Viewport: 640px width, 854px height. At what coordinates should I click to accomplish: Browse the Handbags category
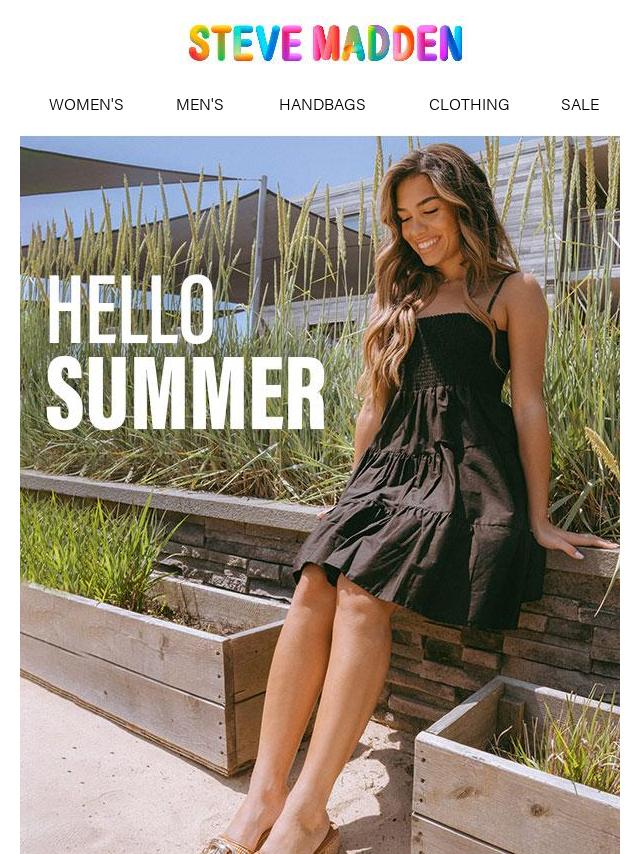click(x=322, y=105)
